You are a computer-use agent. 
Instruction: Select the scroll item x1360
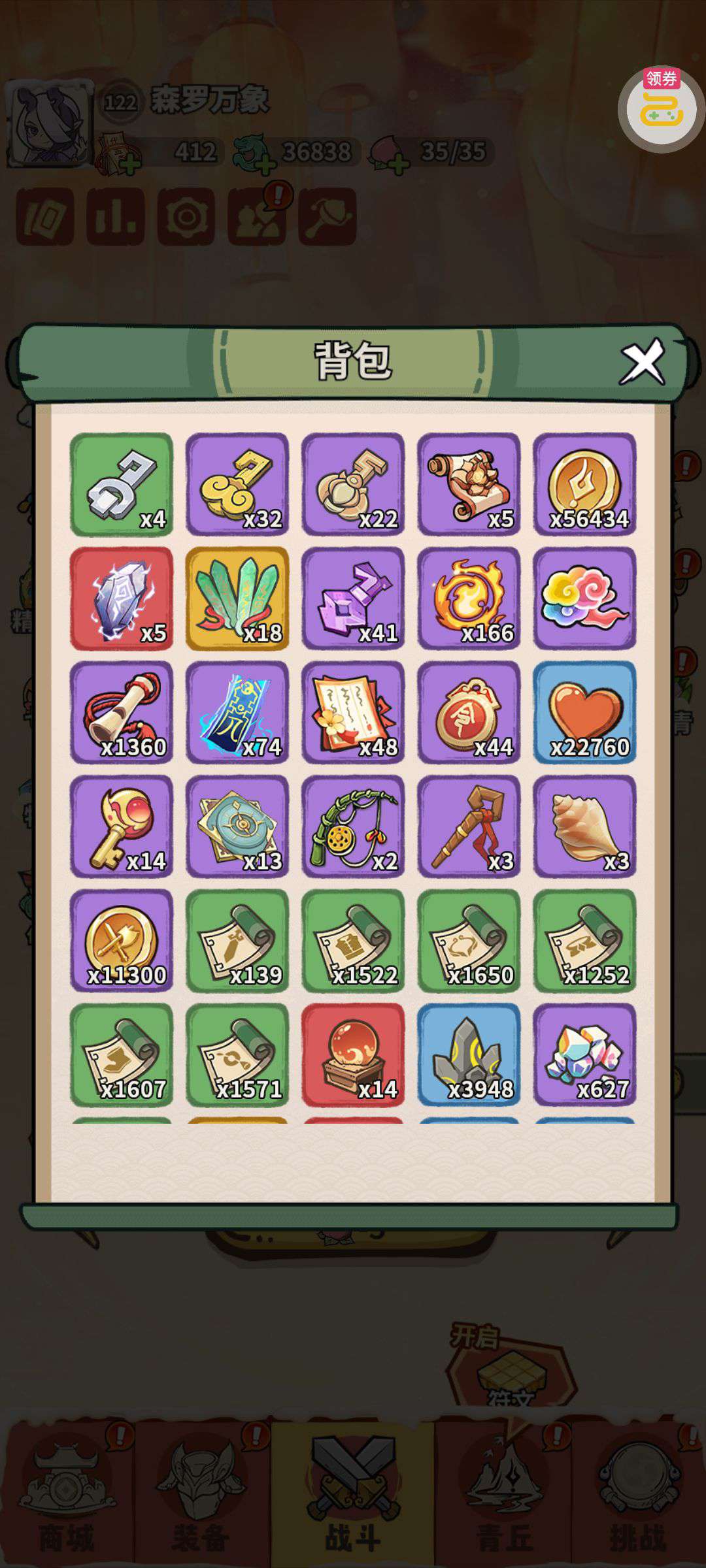tap(122, 712)
